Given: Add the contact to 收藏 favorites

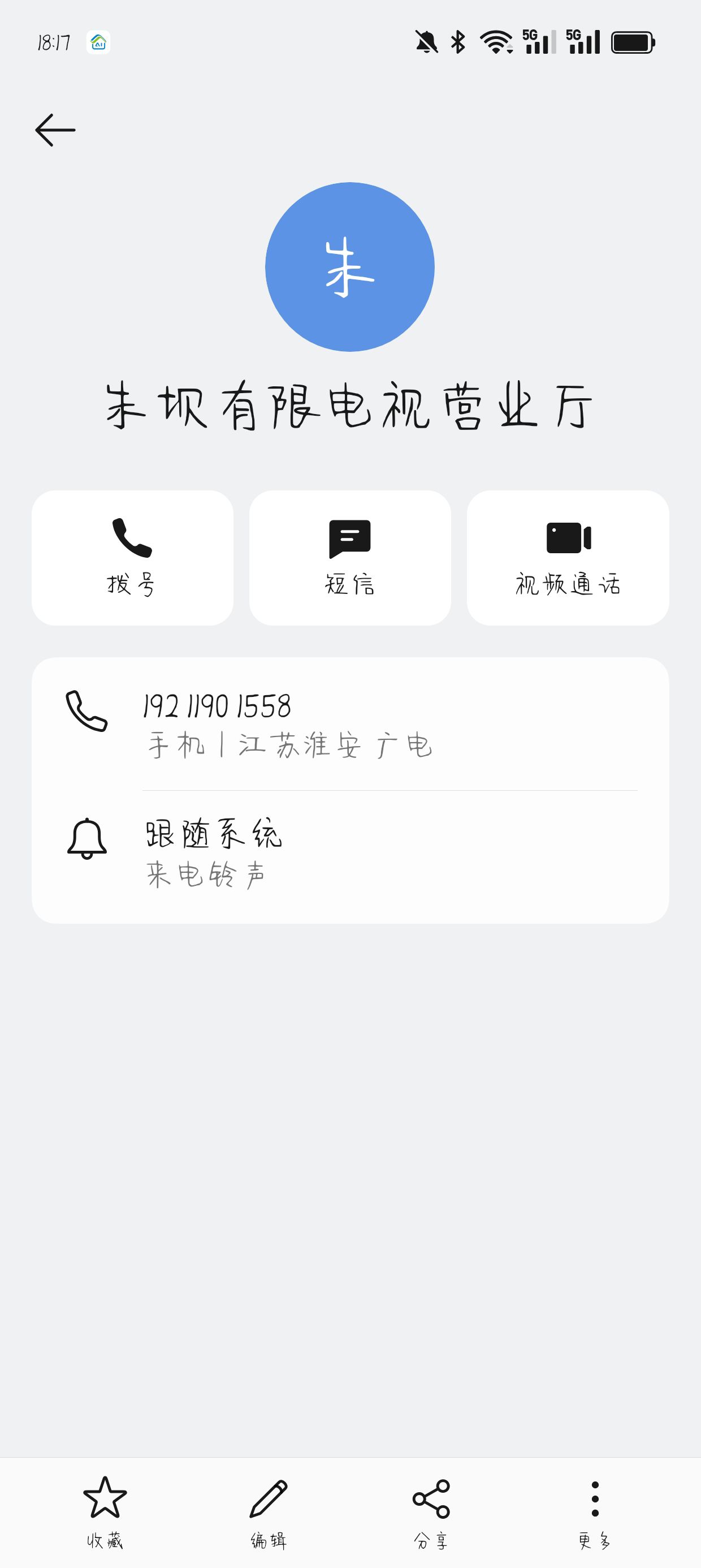Looking at the screenshot, I should point(105,1513).
